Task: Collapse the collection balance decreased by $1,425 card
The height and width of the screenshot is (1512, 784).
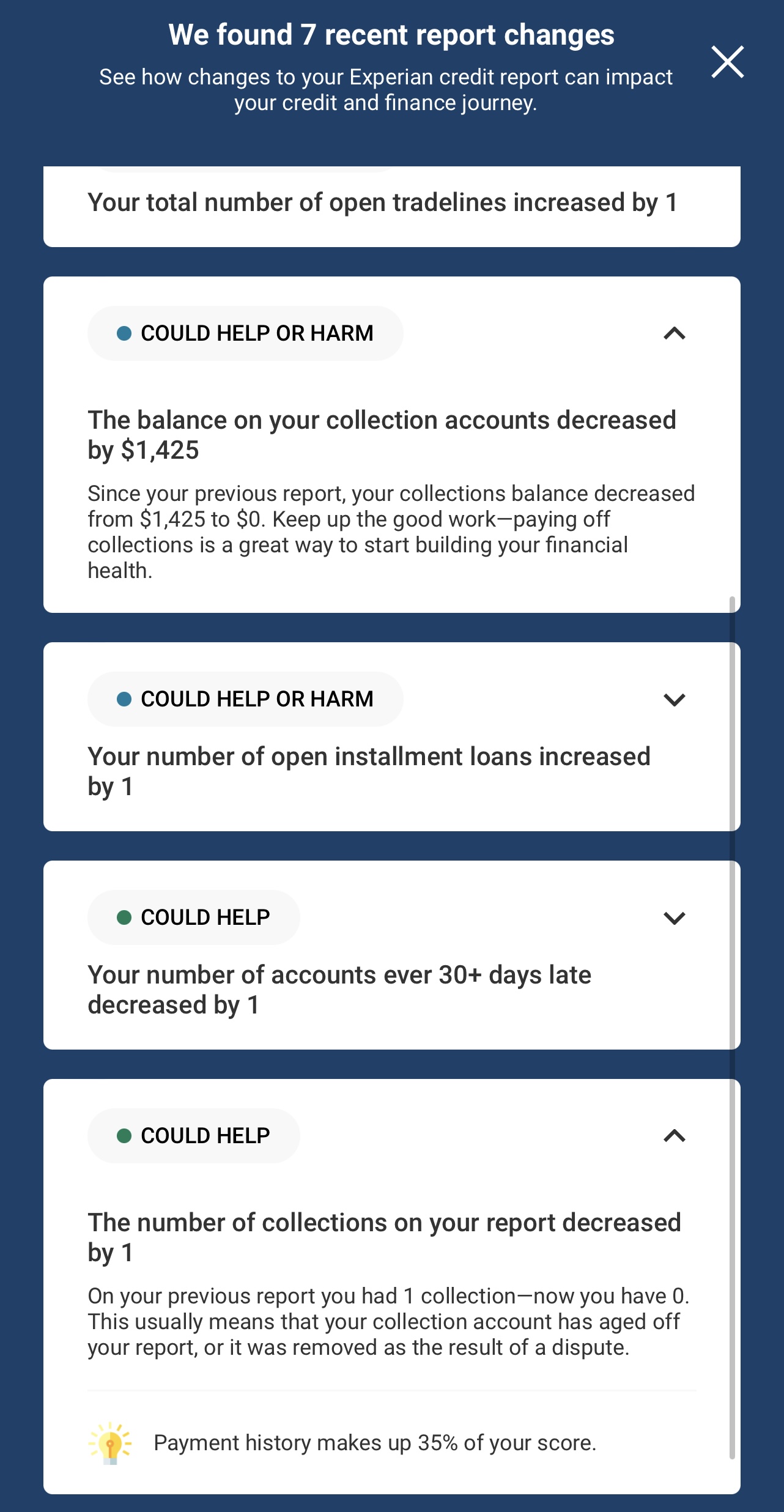Action: [674, 333]
